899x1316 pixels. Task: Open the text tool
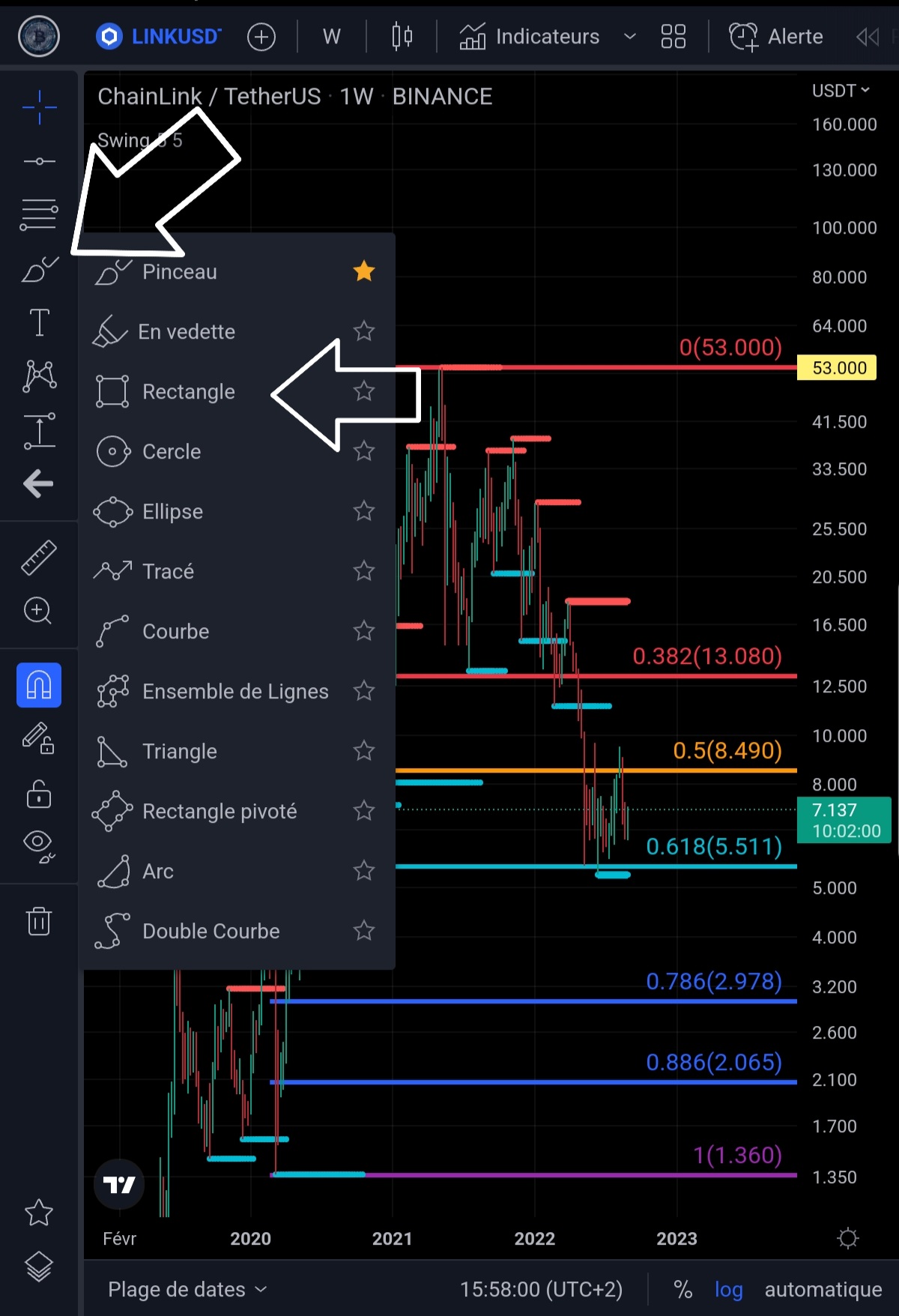[39, 322]
